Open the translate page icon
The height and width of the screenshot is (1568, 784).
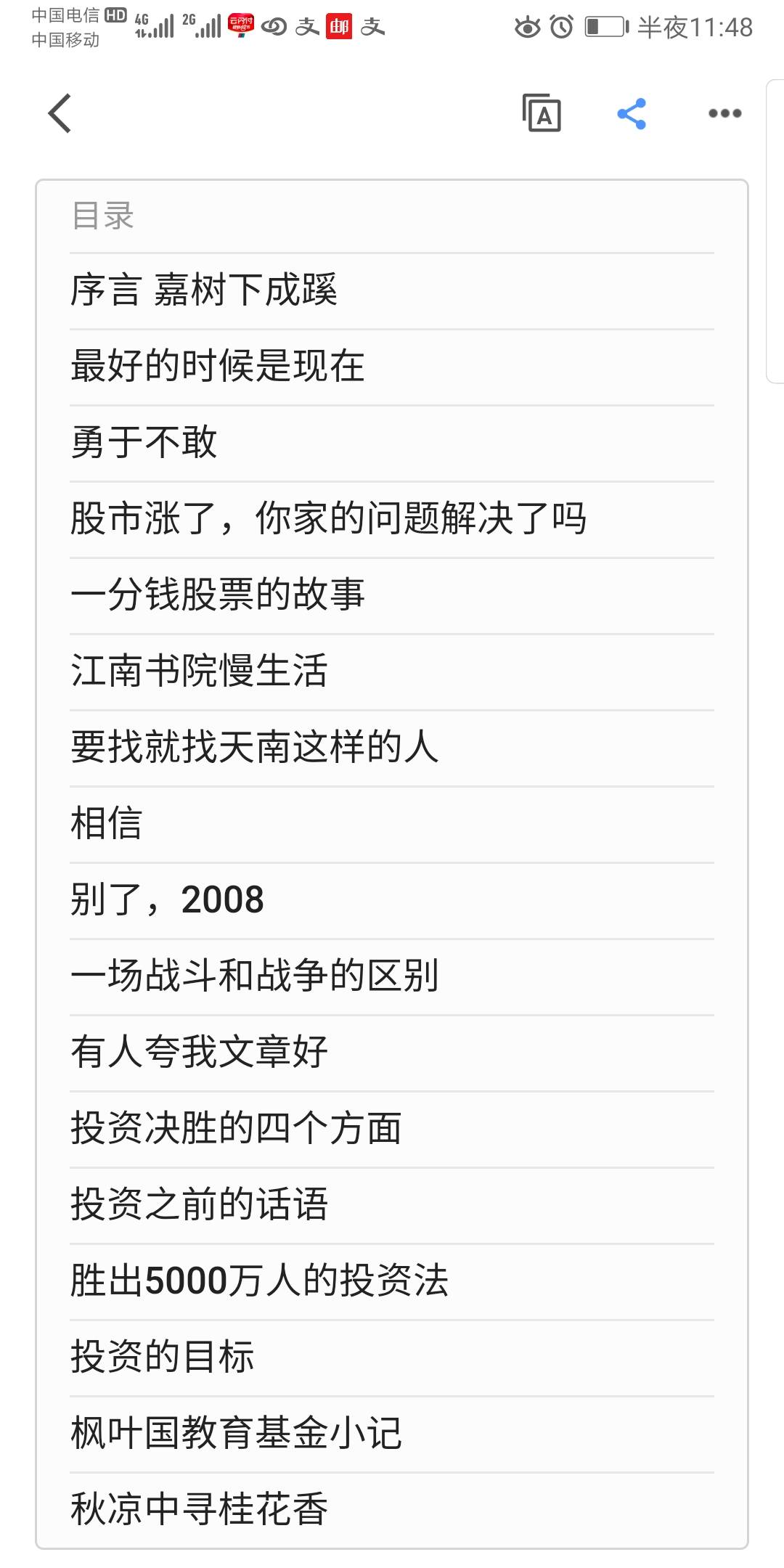(542, 113)
